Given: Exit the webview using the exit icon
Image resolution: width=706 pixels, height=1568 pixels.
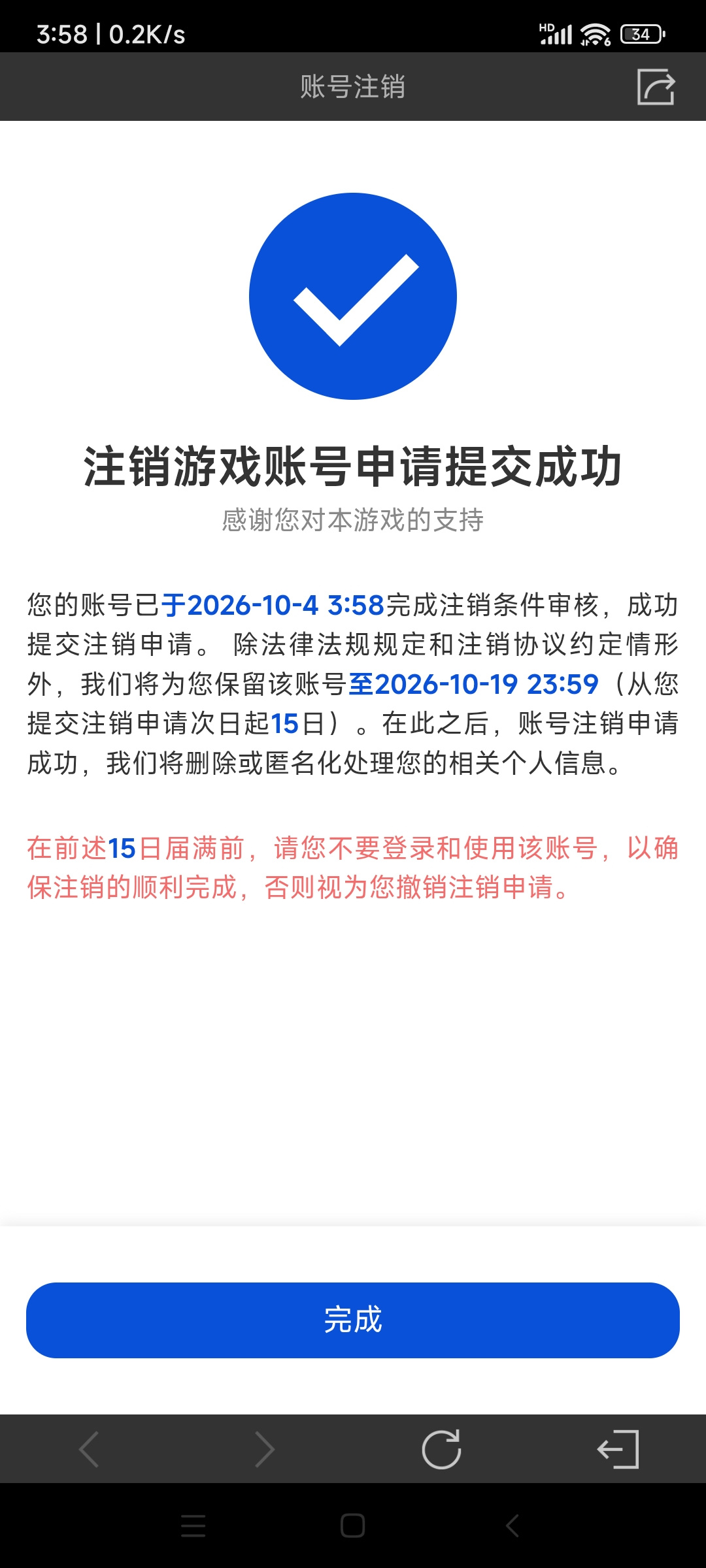Looking at the screenshot, I should [618, 1449].
